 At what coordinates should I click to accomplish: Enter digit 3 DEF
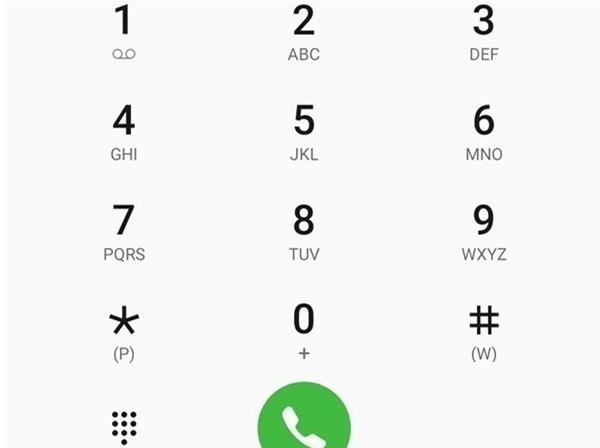(x=483, y=31)
